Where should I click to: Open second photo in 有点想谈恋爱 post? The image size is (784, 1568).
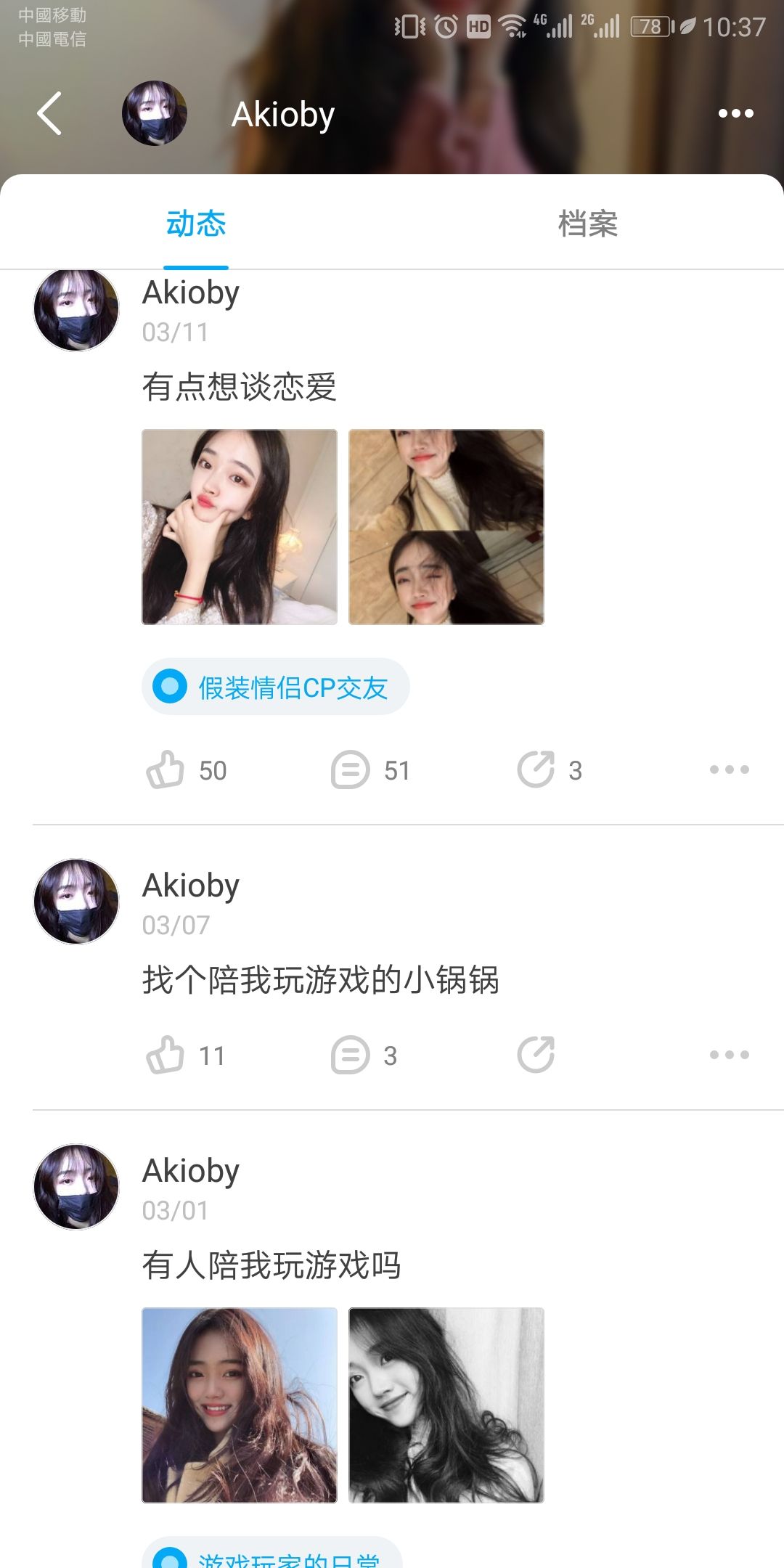[x=446, y=527]
